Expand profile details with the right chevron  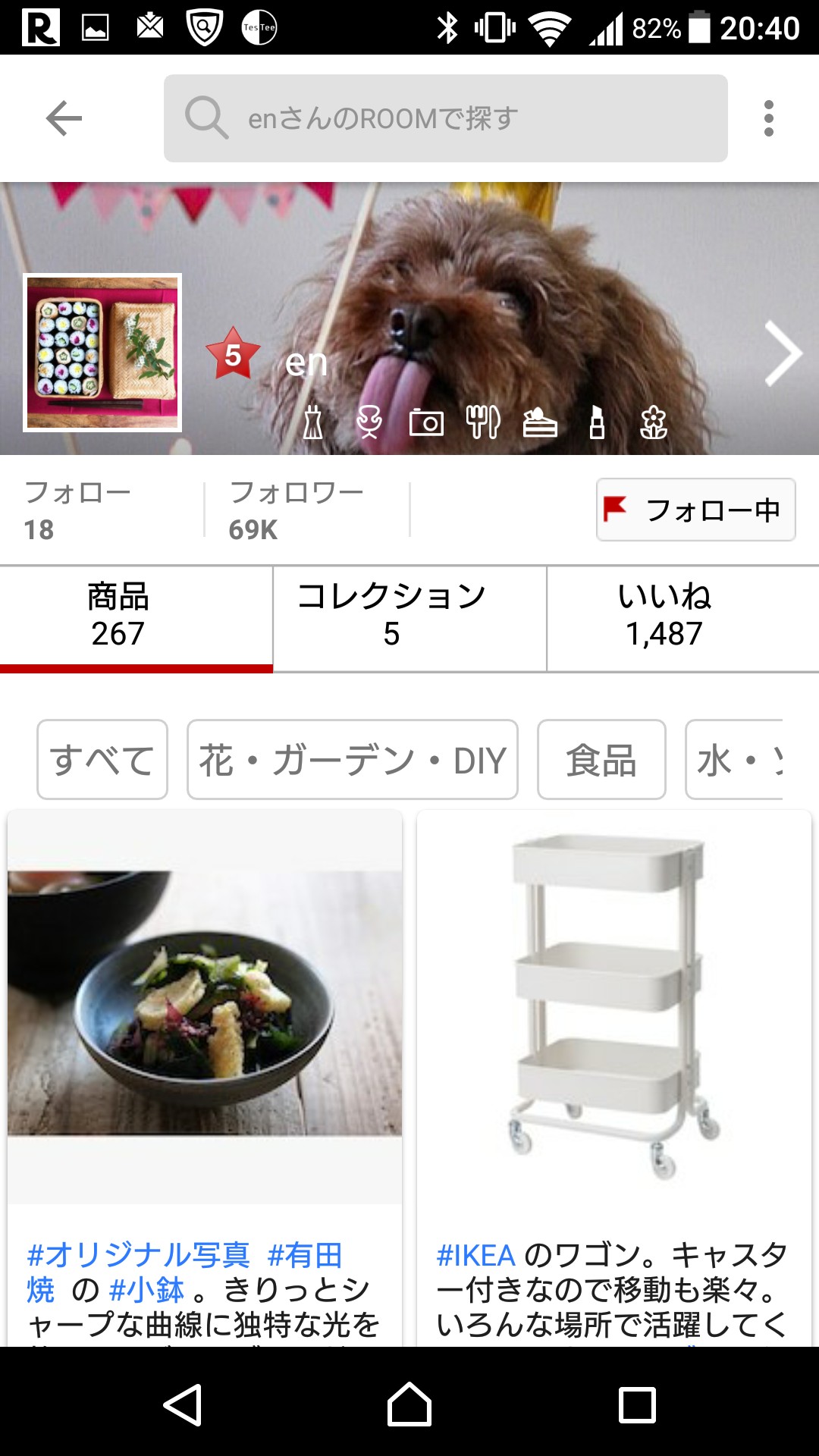coord(782,353)
